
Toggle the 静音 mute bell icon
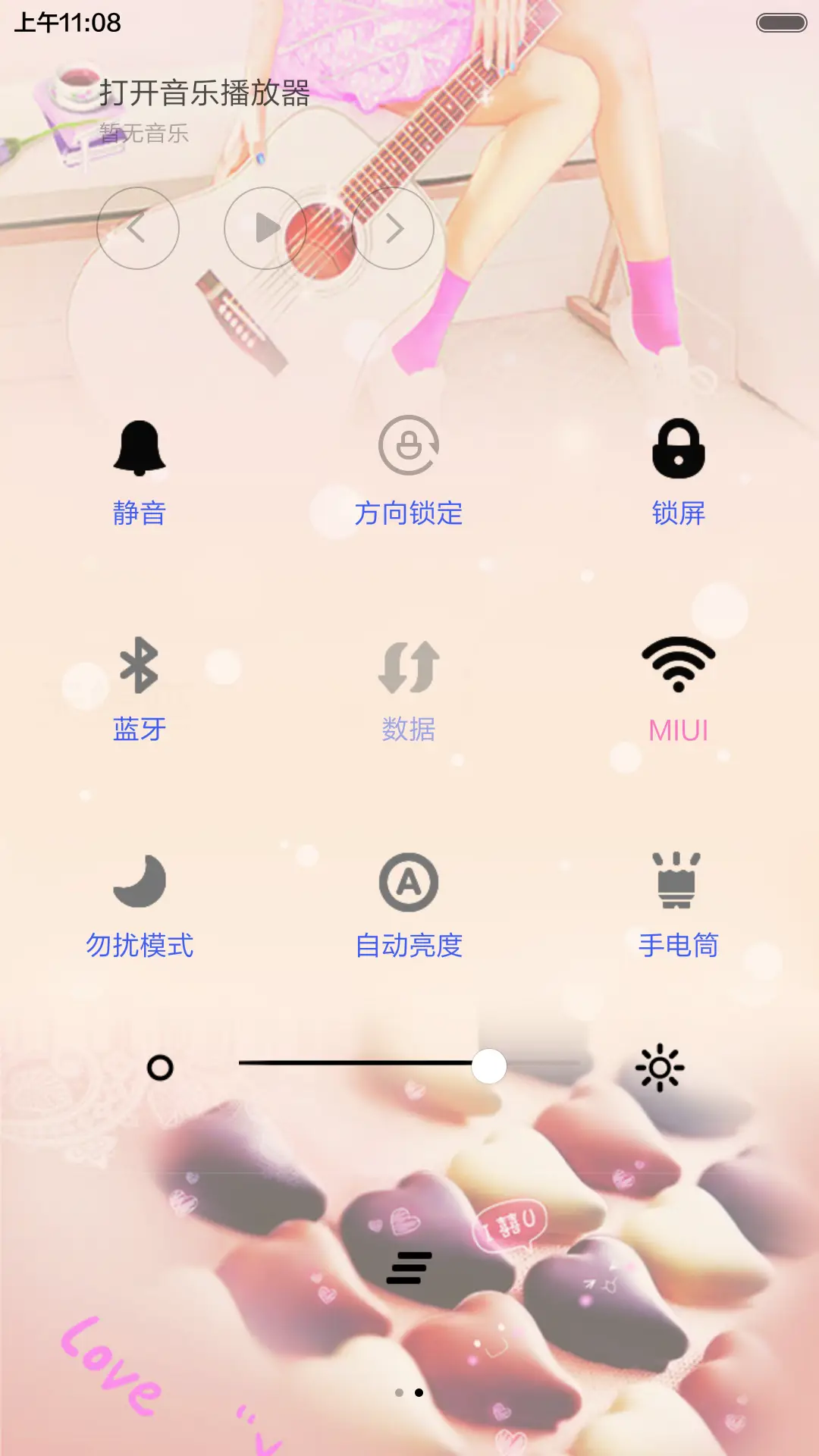[141, 449]
